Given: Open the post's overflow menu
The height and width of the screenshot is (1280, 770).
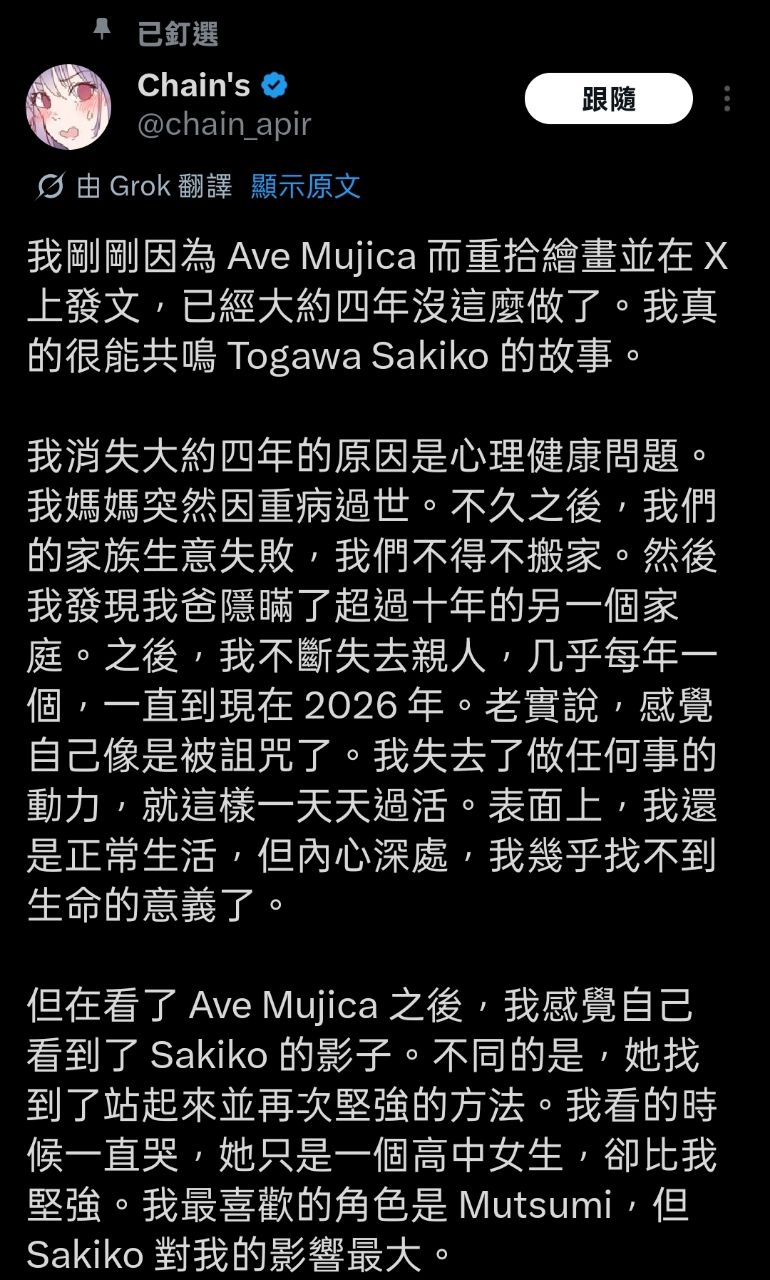Looking at the screenshot, I should (727, 99).
